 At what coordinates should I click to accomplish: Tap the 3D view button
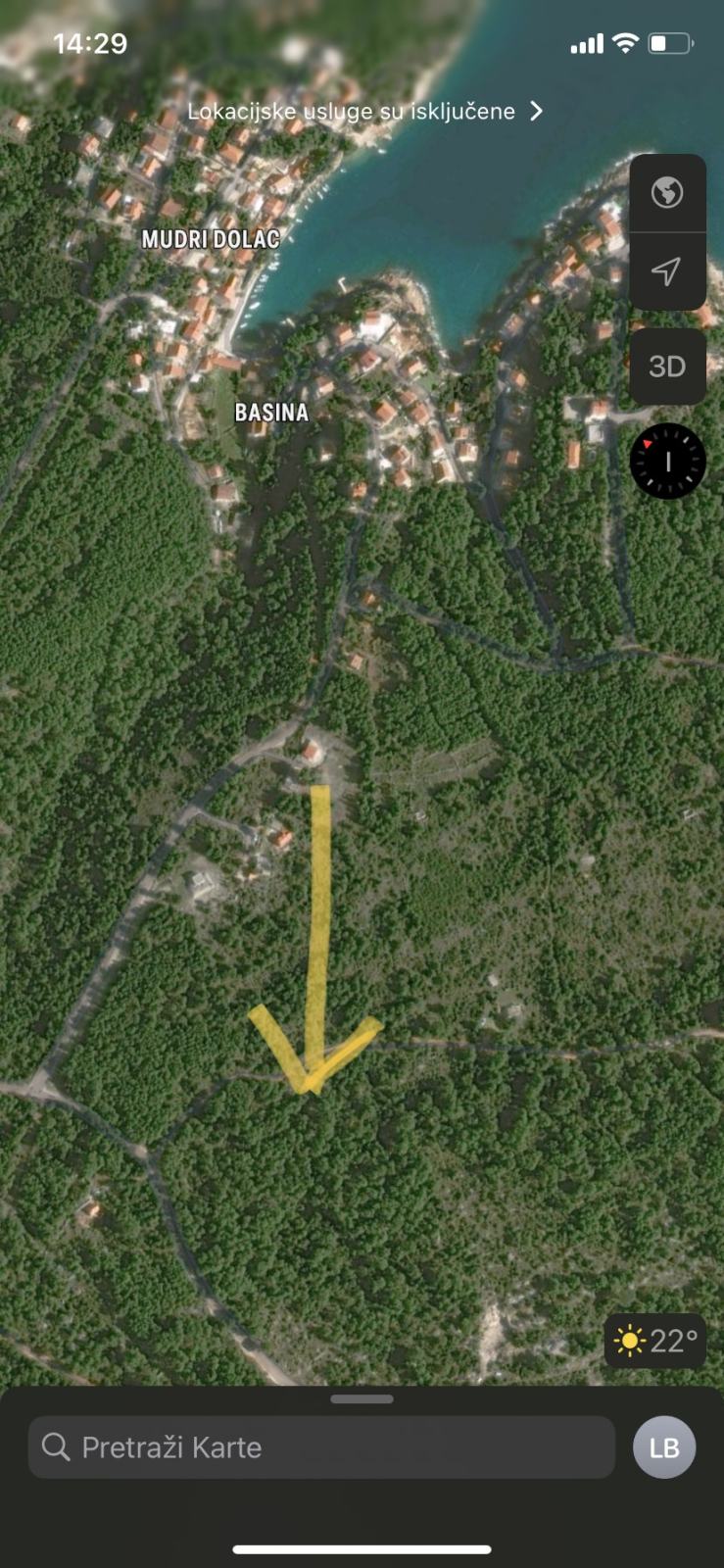point(669,366)
